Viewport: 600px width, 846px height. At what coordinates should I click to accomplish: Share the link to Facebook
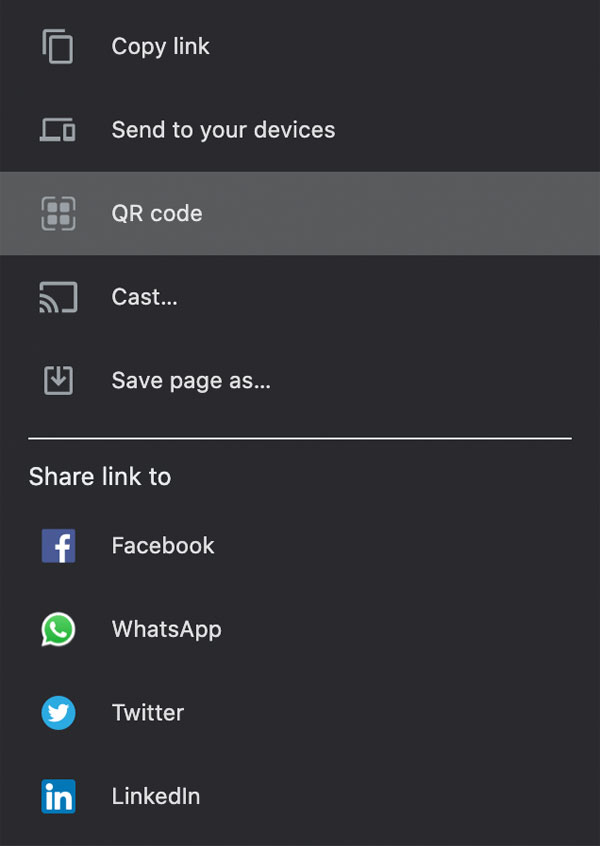coord(162,546)
